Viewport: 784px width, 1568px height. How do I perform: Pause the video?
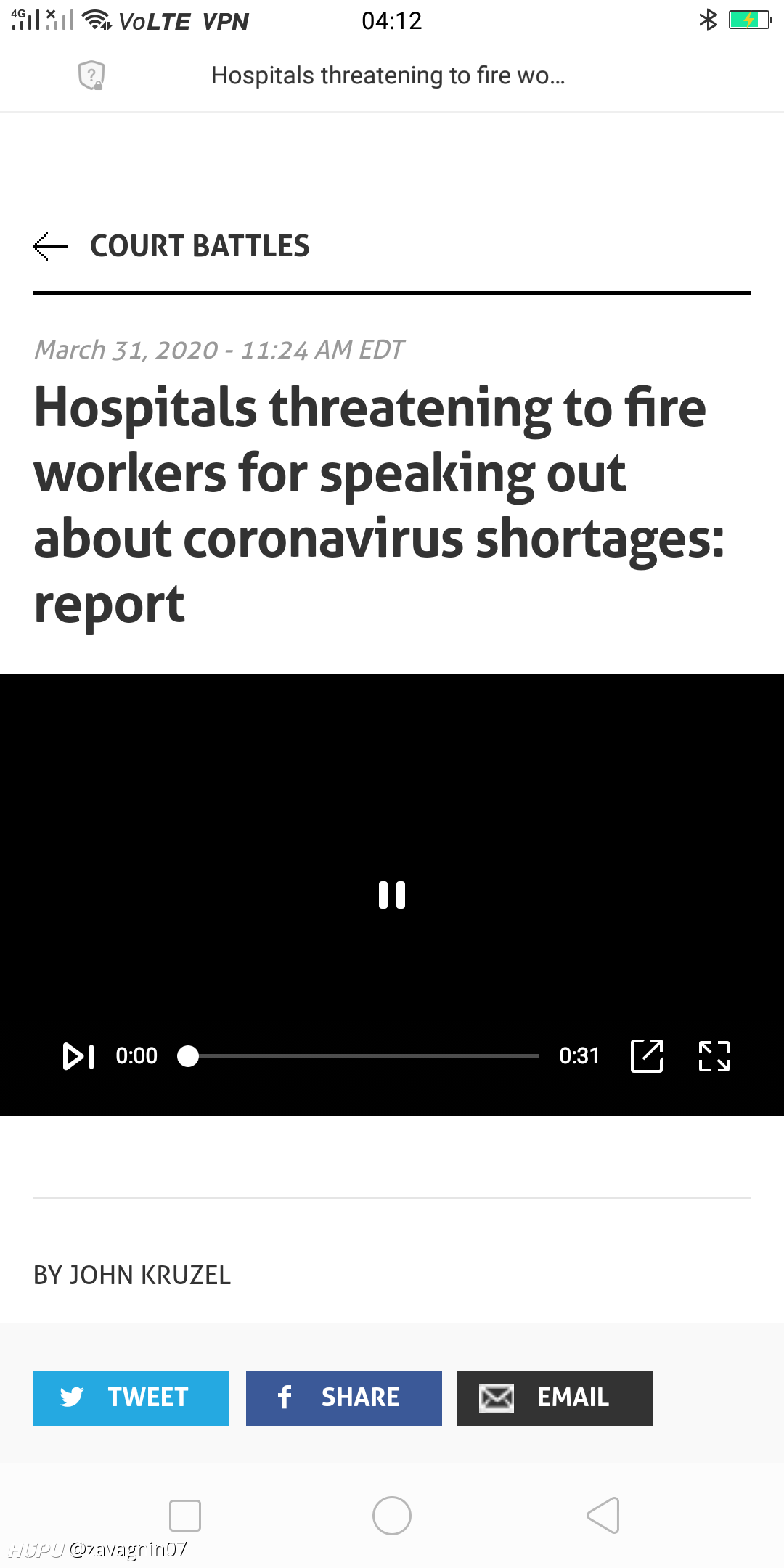click(392, 895)
